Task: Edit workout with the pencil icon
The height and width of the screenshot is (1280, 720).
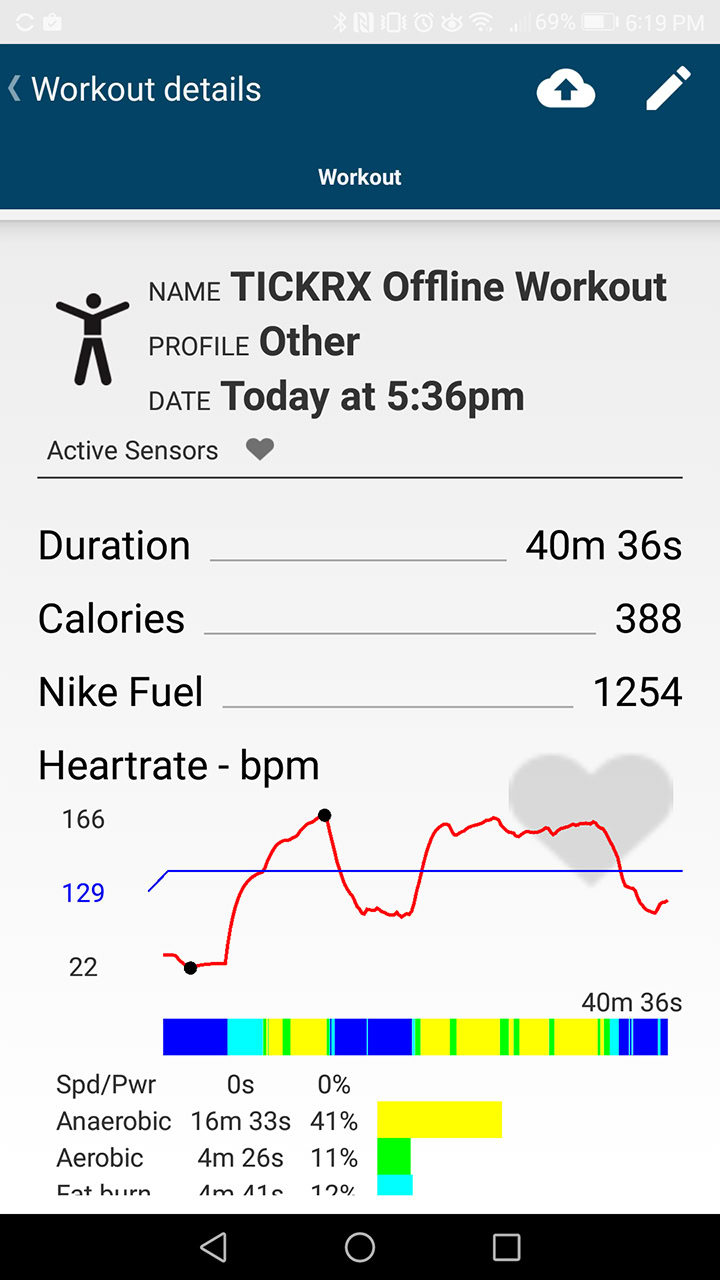Action: point(668,89)
